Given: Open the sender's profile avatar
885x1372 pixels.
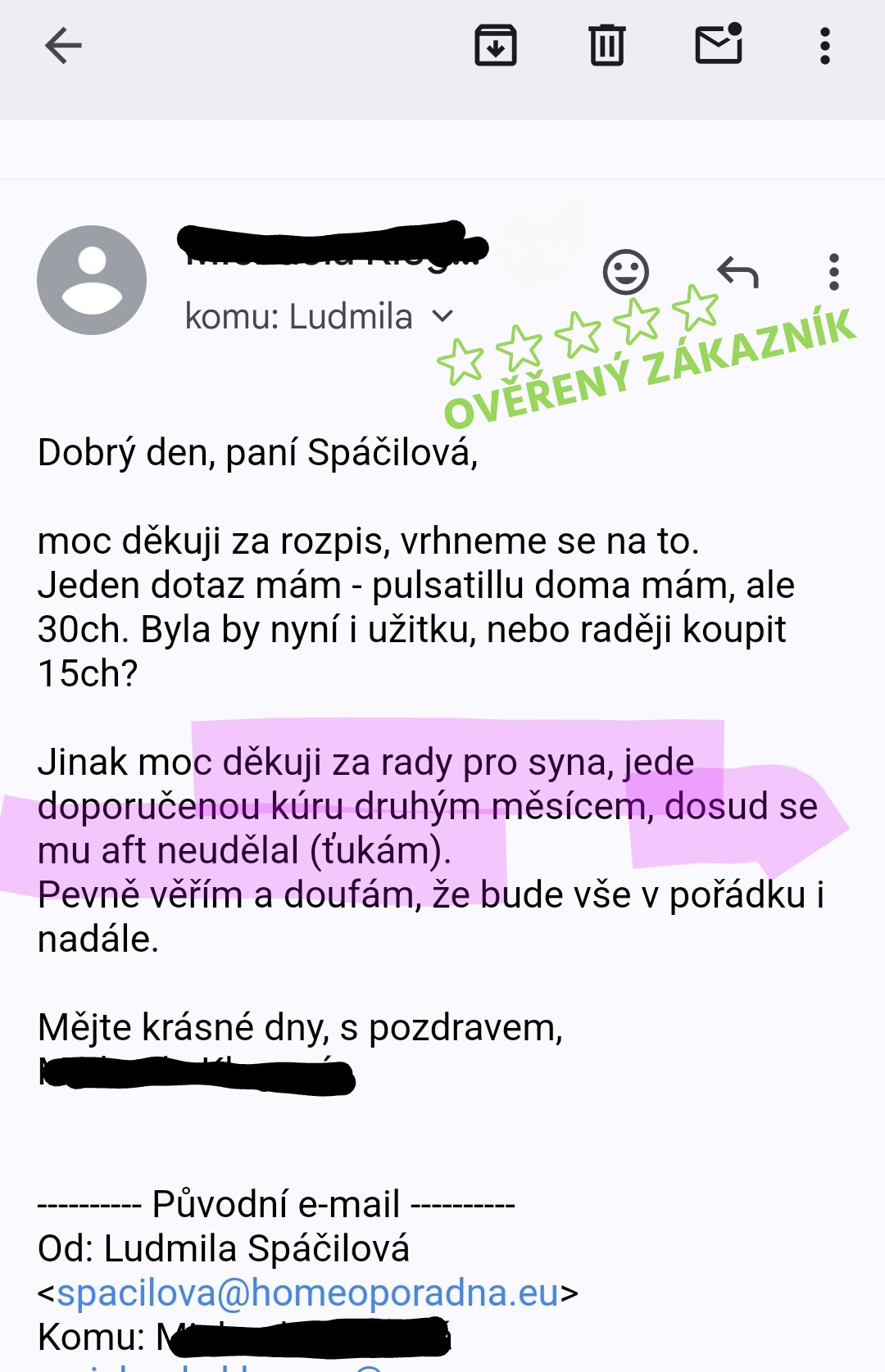Looking at the screenshot, I should tap(92, 280).
